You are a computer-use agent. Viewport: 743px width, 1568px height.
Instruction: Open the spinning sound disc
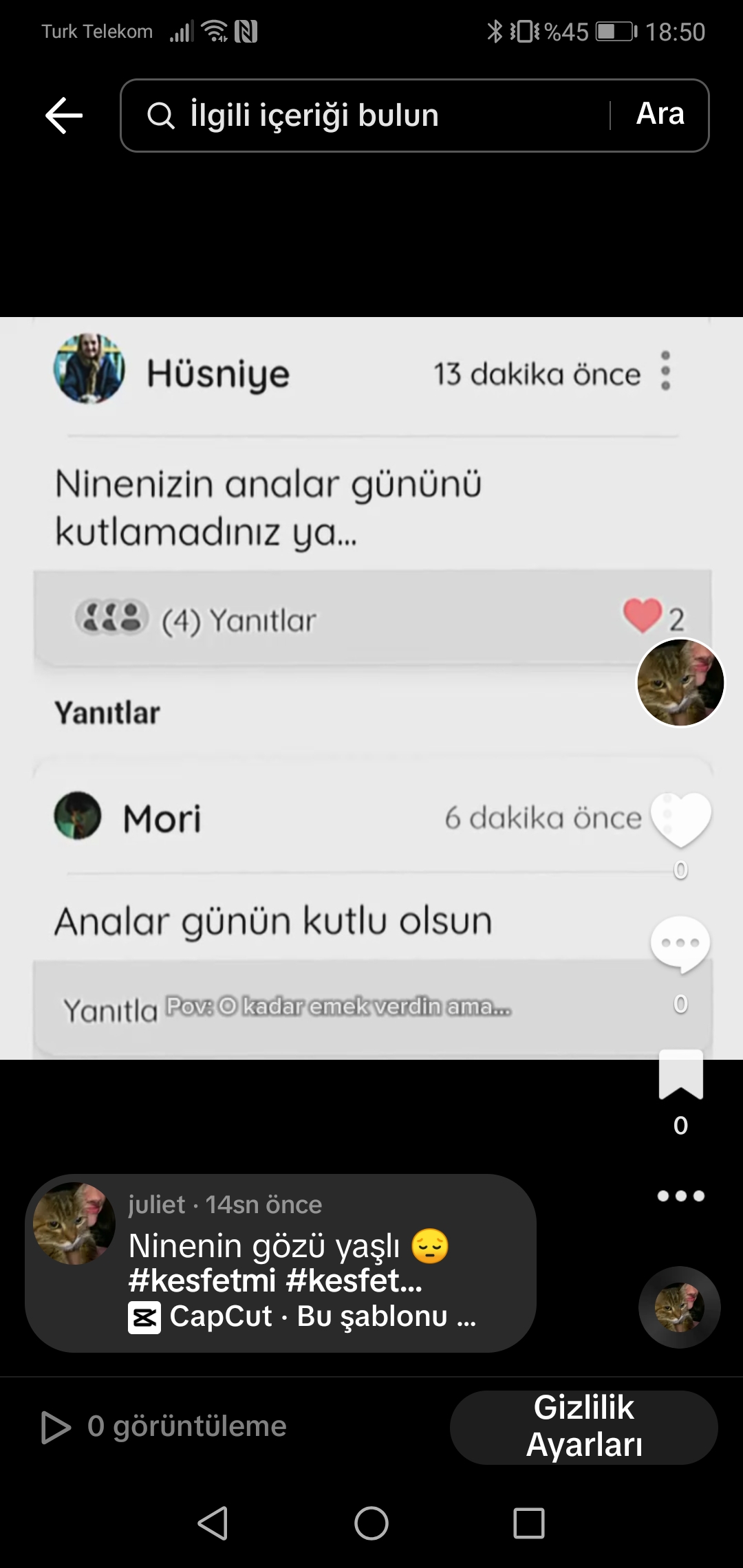(x=680, y=1307)
